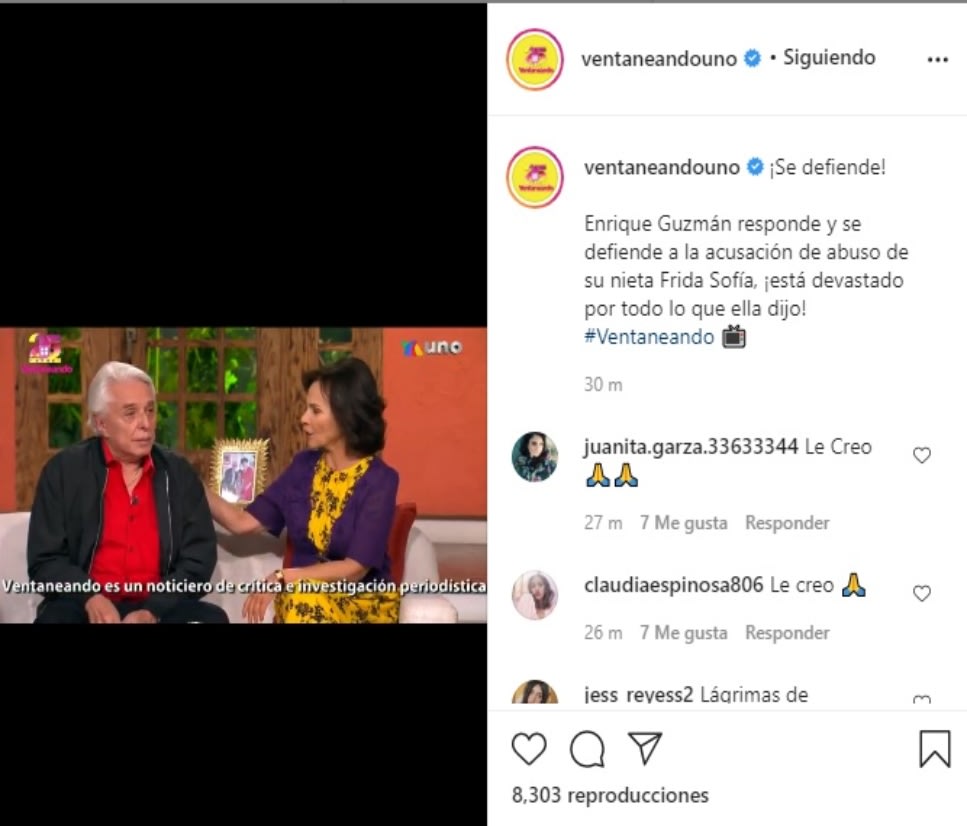
Task: Play the Ventaneando video
Action: pyautogui.click(x=243, y=475)
